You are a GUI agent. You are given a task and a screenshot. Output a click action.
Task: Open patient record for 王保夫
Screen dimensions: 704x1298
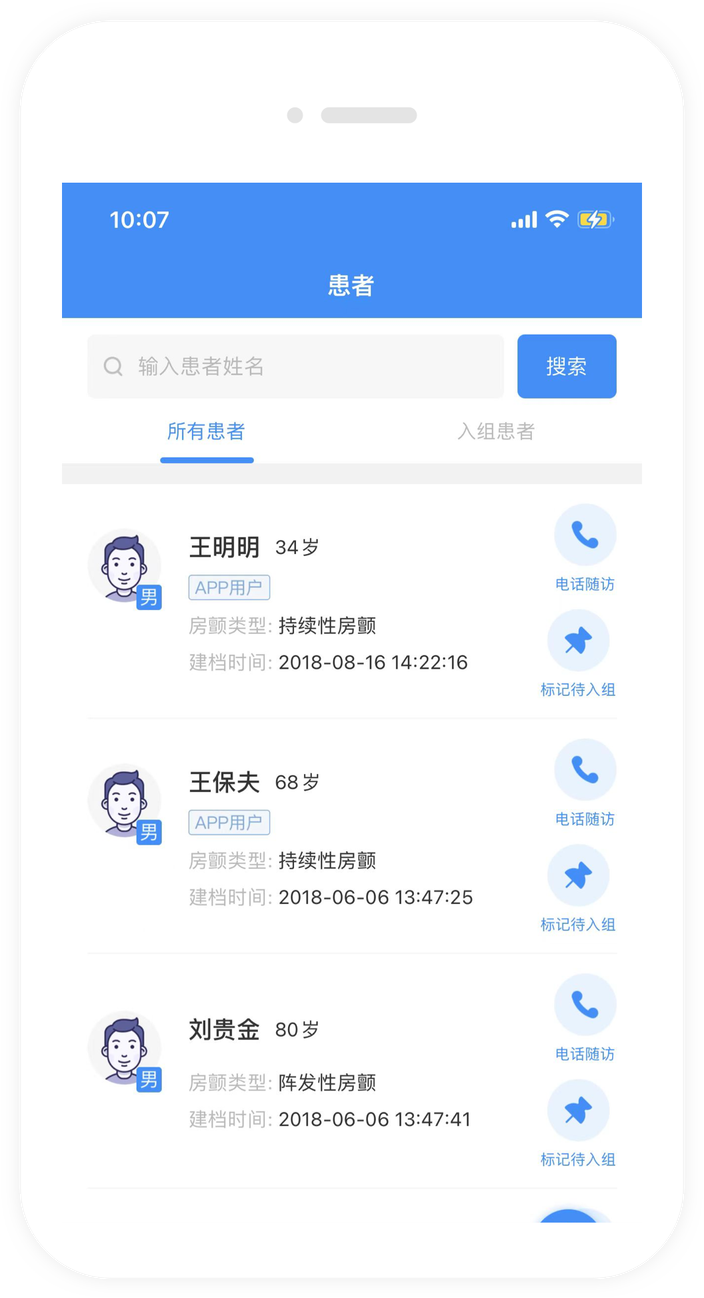point(330,836)
